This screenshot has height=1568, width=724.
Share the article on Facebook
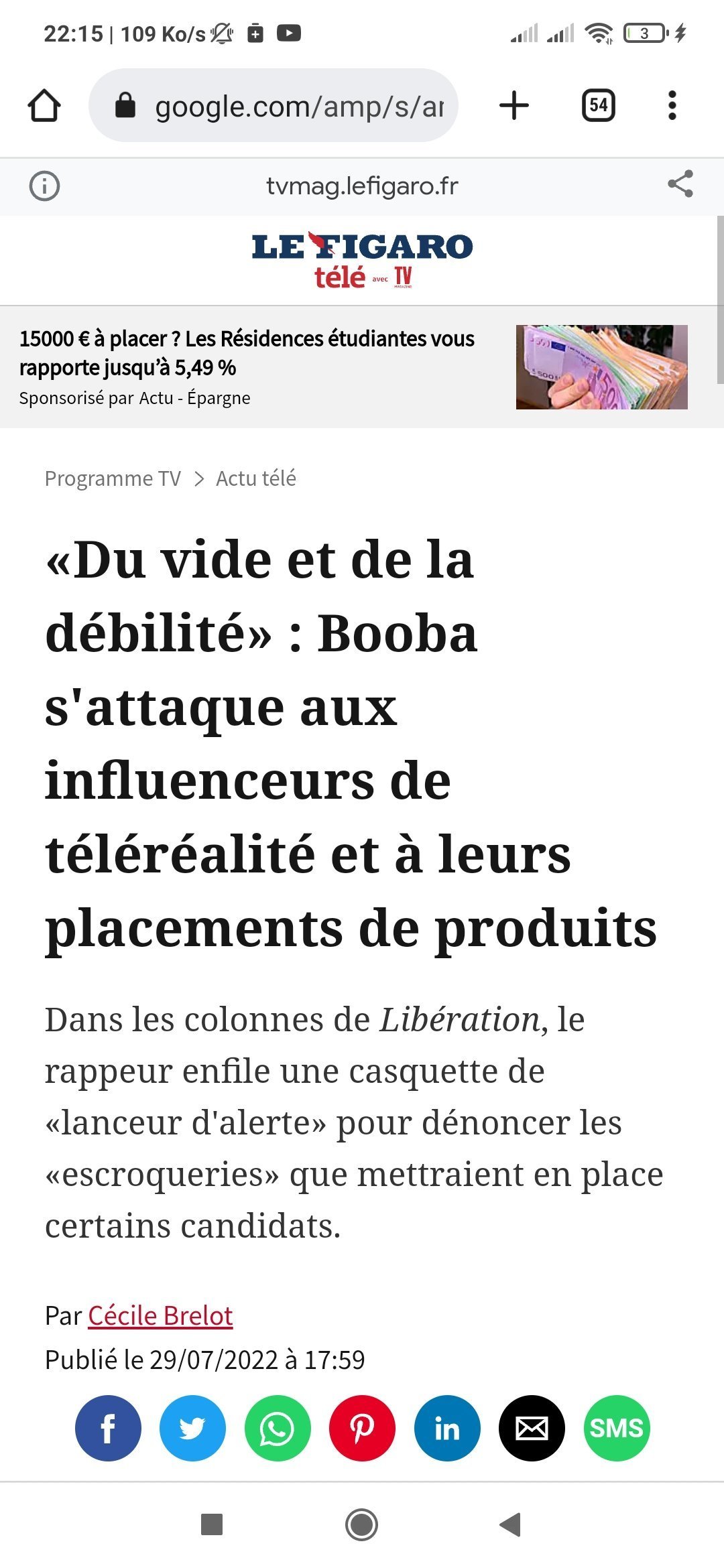108,1428
